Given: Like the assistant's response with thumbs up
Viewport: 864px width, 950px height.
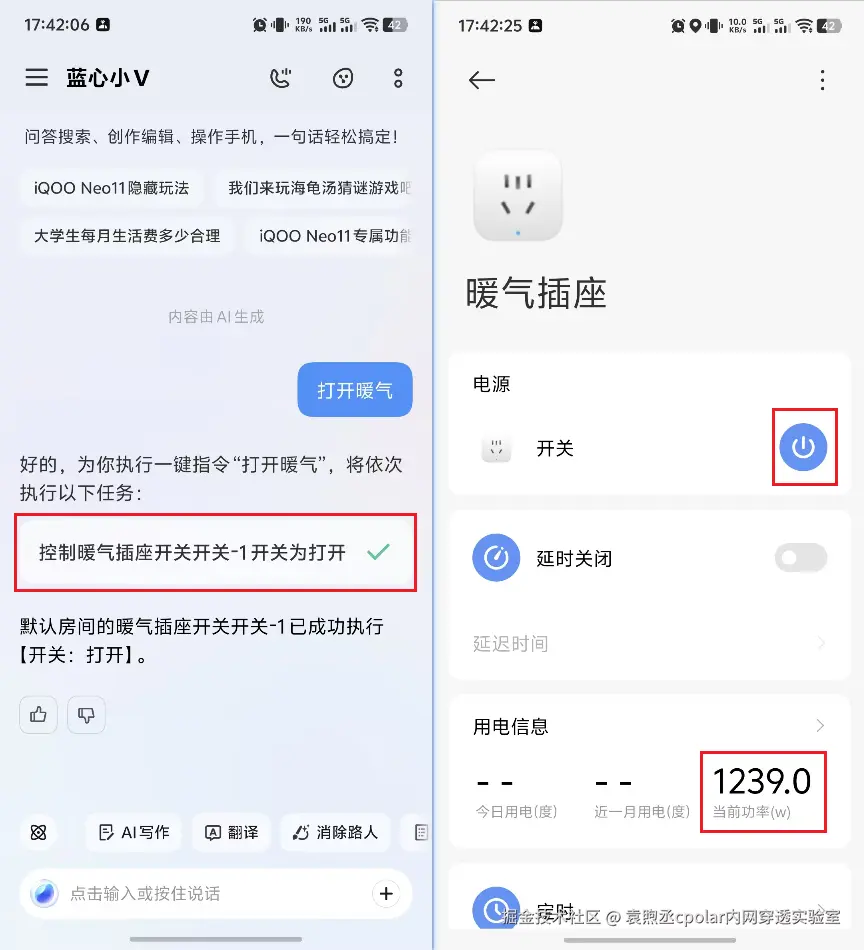Looking at the screenshot, I should click(x=39, y=715).
